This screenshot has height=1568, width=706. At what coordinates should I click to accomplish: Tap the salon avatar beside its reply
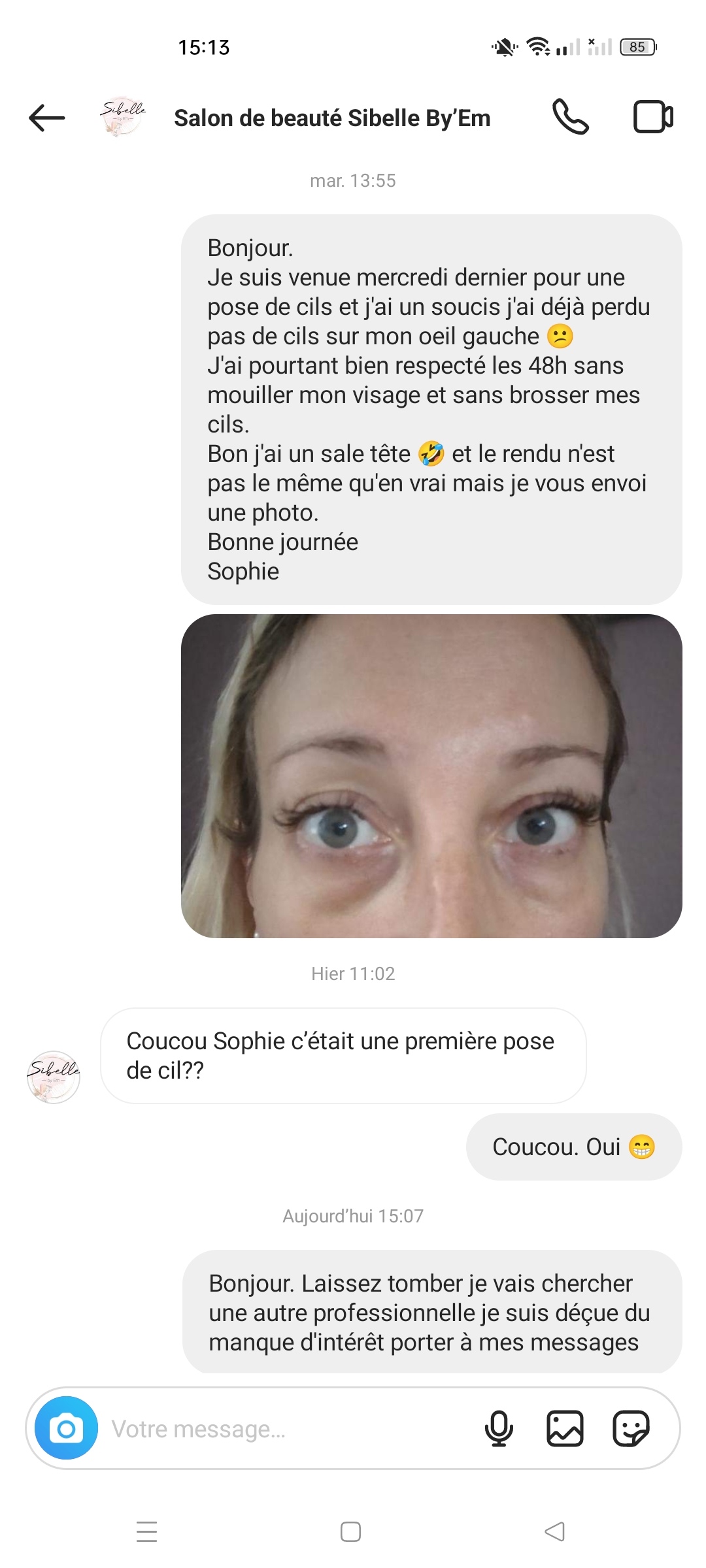click(54, 1077)
